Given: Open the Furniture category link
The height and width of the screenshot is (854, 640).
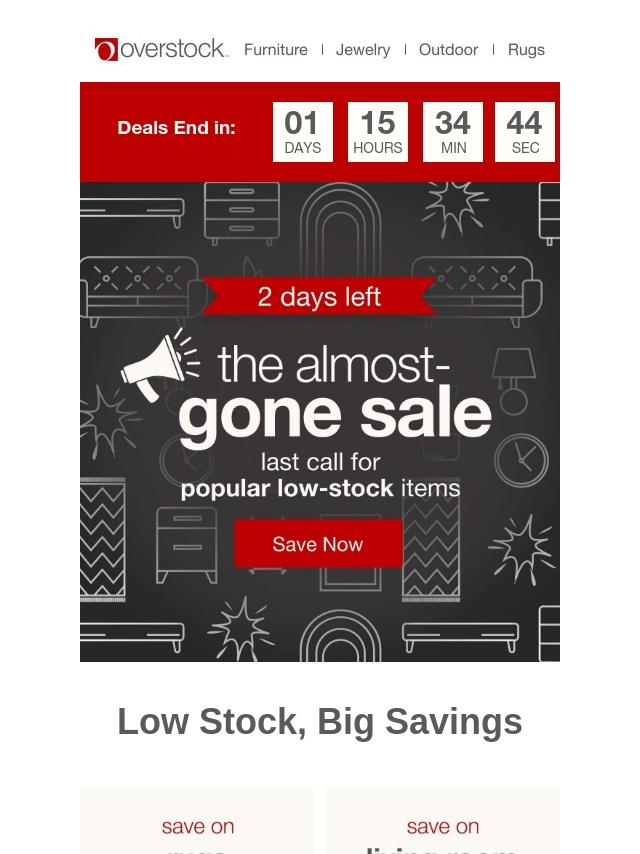Looking at the screenshot, I should (276, 50).
